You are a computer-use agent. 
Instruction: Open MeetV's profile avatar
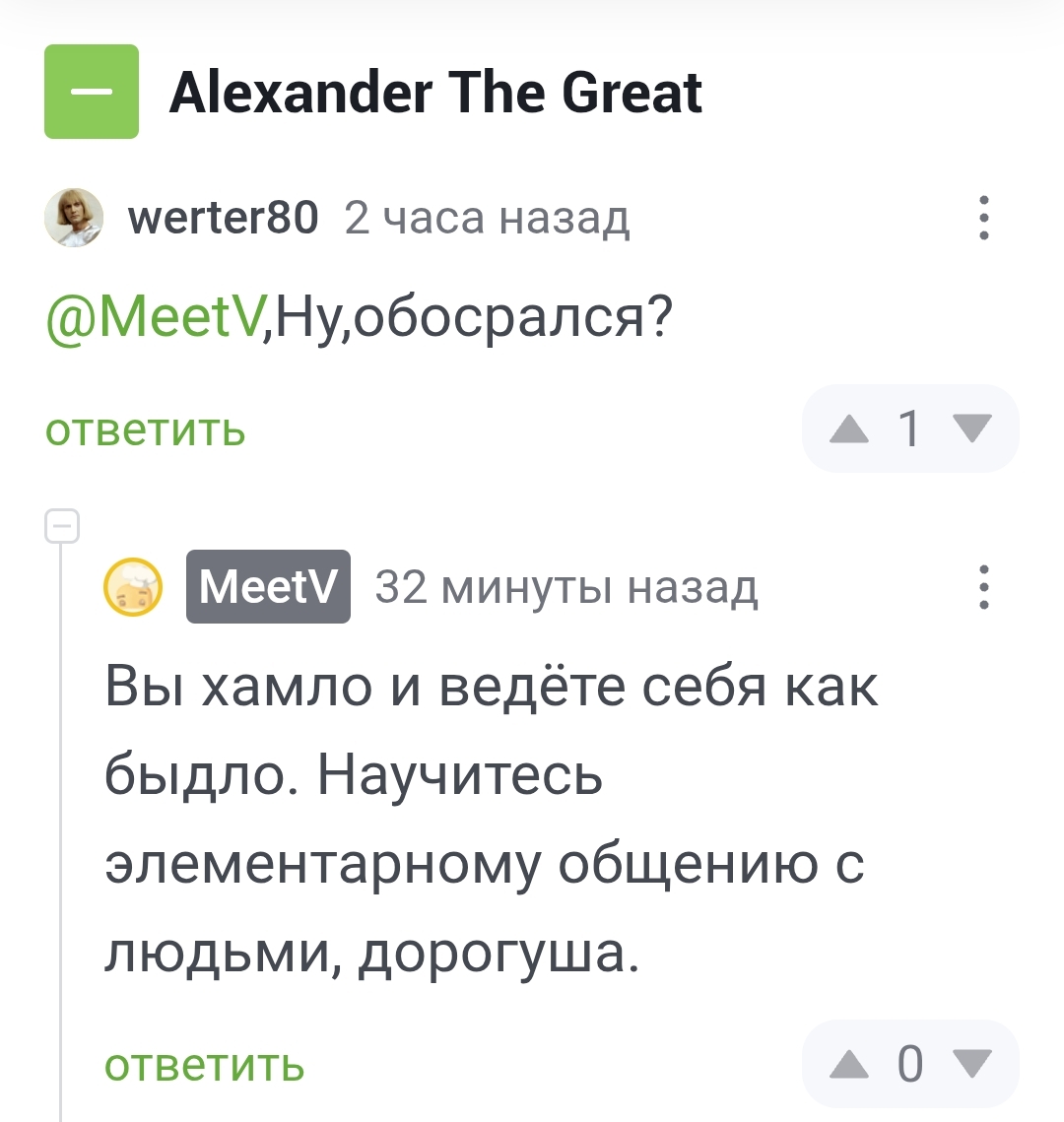point(134,587)
